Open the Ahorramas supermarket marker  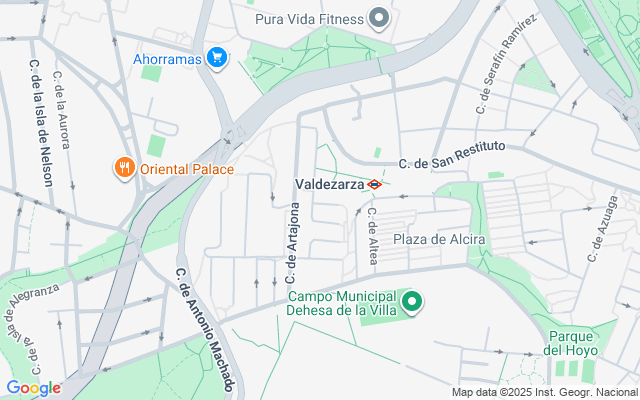click(217, 57)
